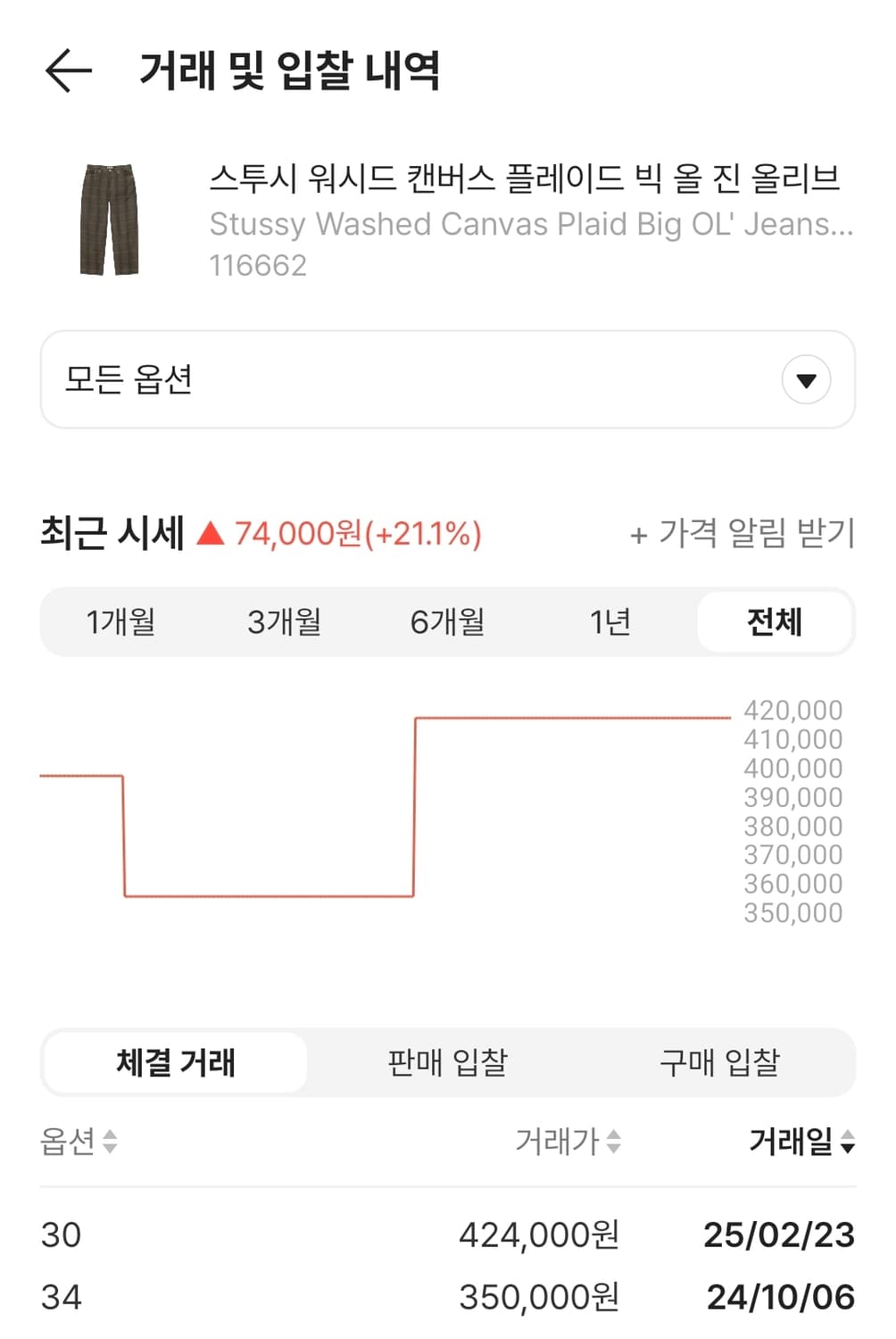
Task: Expand option filter to choose a size
Action: point(446,379)
